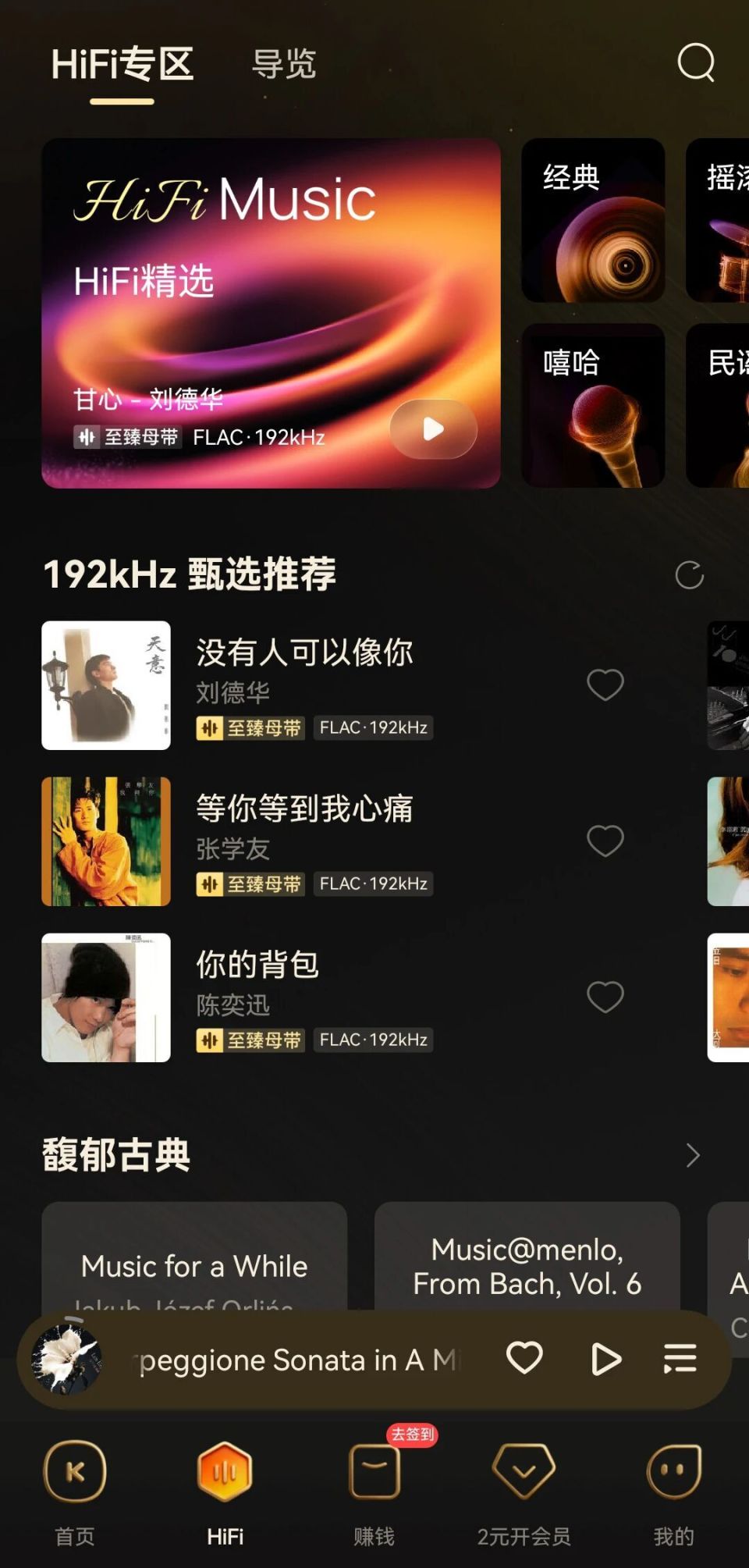Viewport: 749px width, 1568px height.
Task: Play the HiFi精选 banner playlist
Action: pyautogui.click(x=434, y=428)
